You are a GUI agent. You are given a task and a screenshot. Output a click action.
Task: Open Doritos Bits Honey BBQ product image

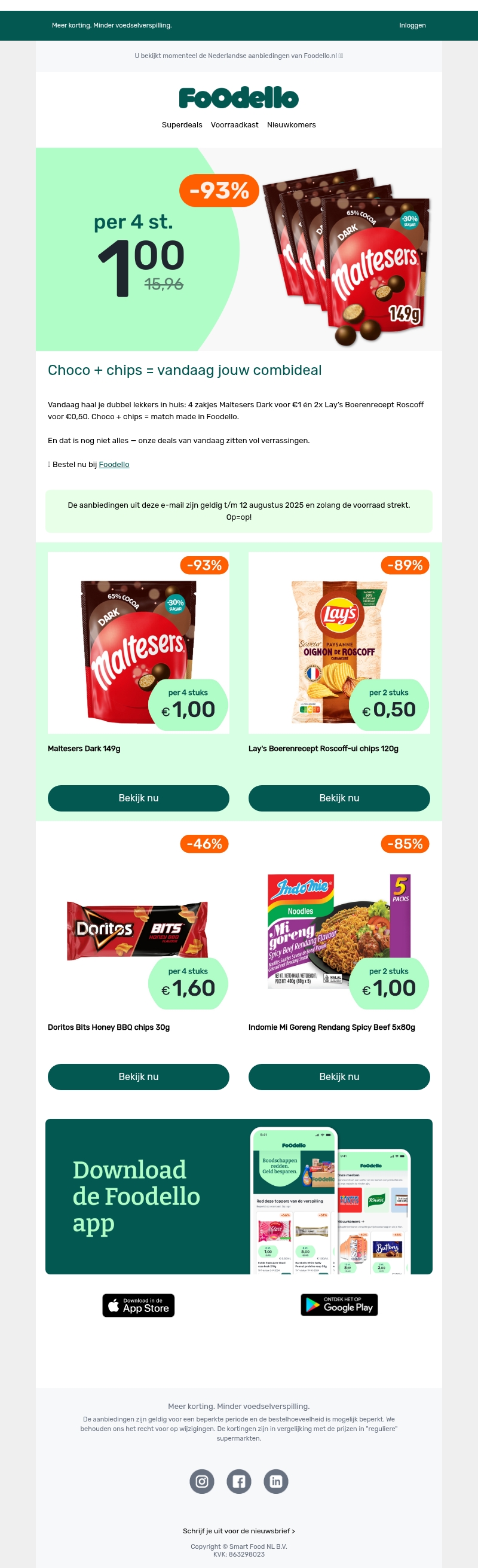pyautogui.click(x=138, y=922)
